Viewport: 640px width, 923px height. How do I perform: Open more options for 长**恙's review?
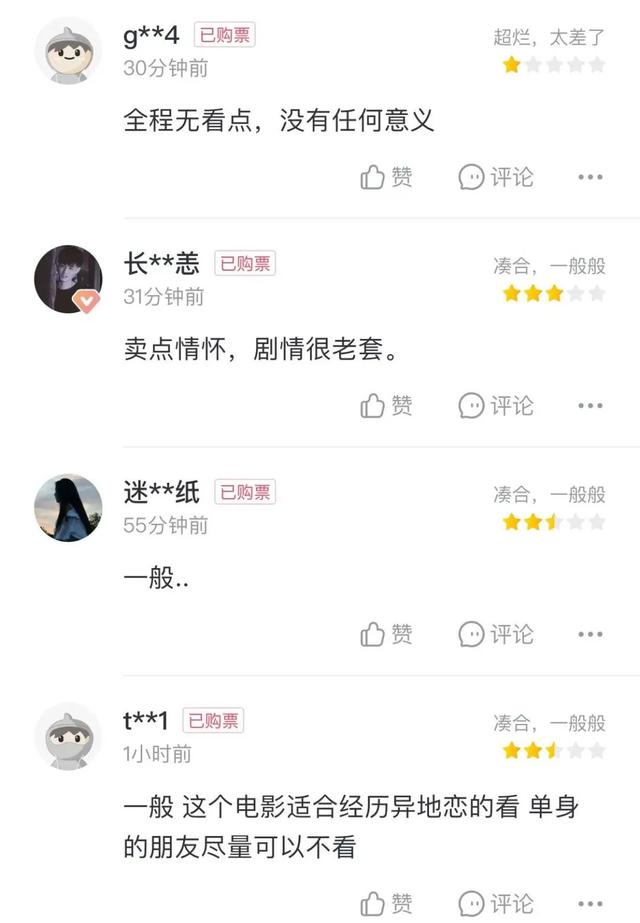coord(590,405)
